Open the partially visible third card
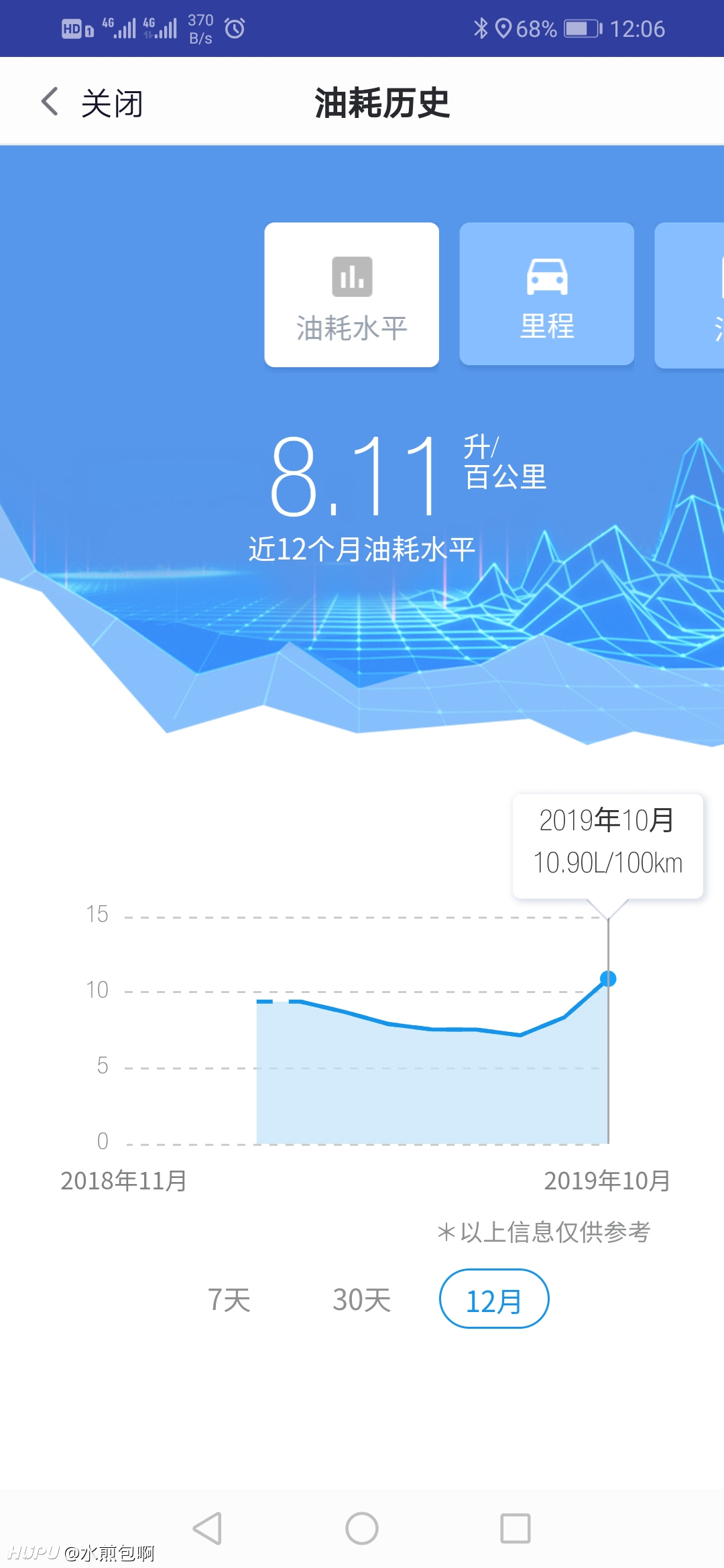 point(690,295)
